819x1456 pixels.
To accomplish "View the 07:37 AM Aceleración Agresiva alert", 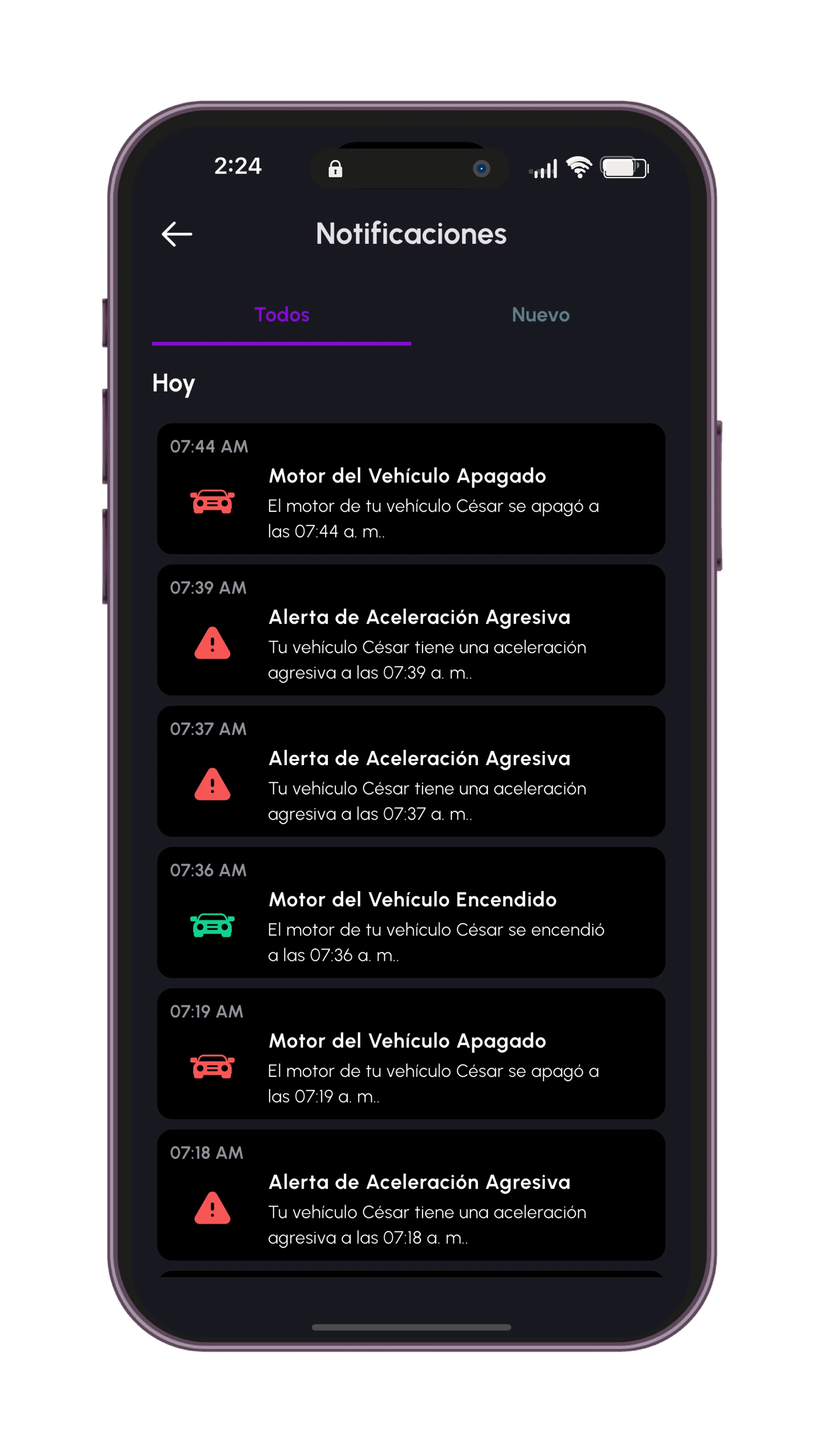I will [x=411, y=772].
